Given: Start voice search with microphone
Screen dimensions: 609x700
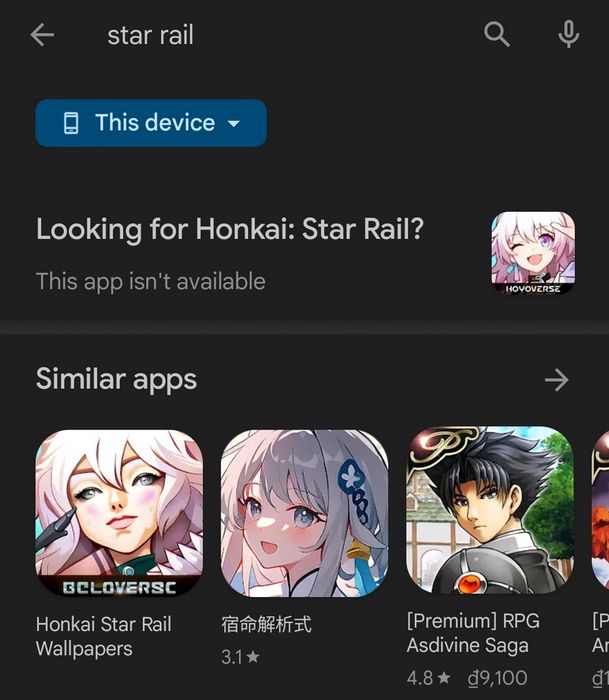Looking at the screenshot, I should (x=568, y=35).
